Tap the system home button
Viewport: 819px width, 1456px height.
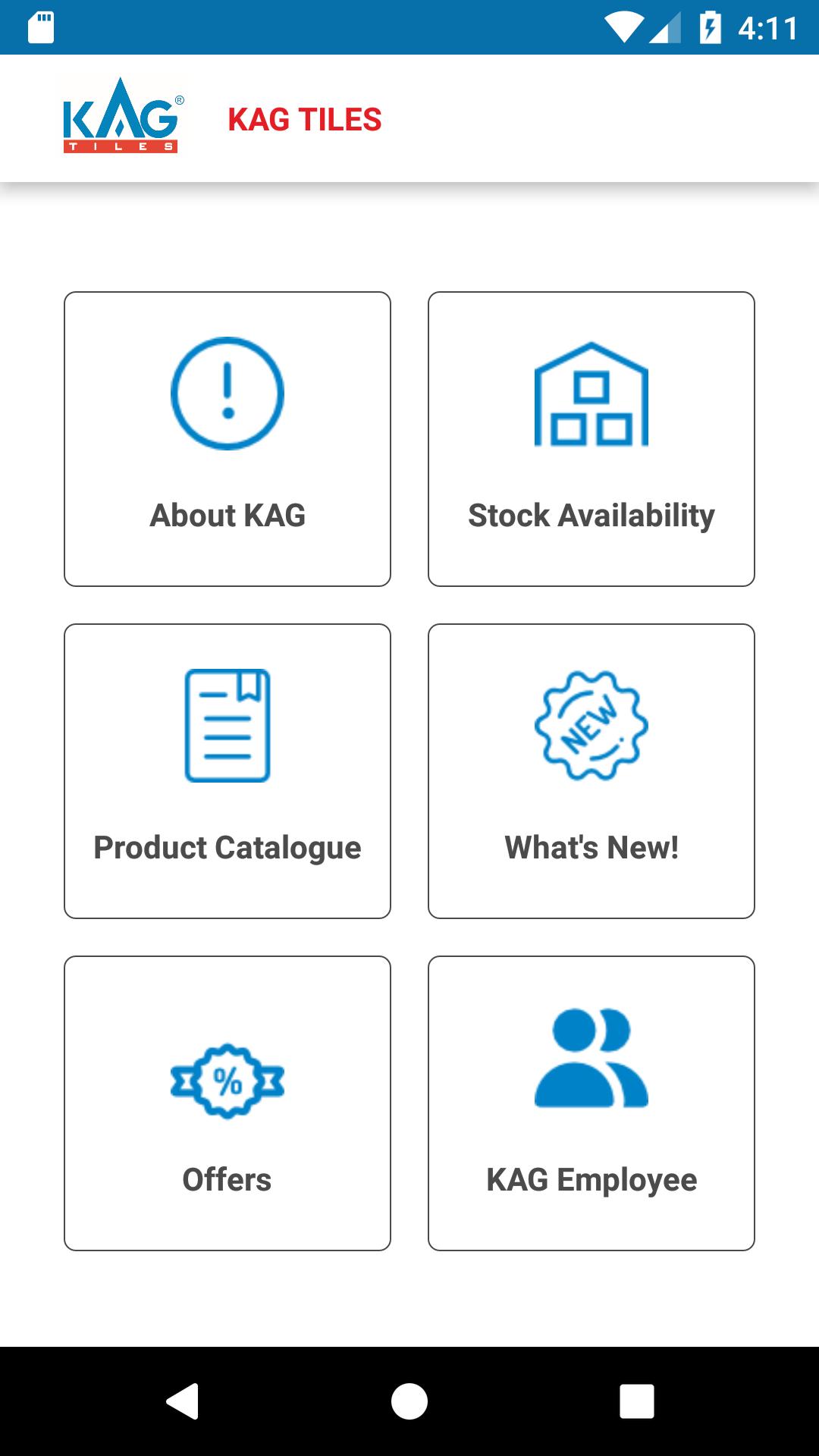[x=409, y=1401]
